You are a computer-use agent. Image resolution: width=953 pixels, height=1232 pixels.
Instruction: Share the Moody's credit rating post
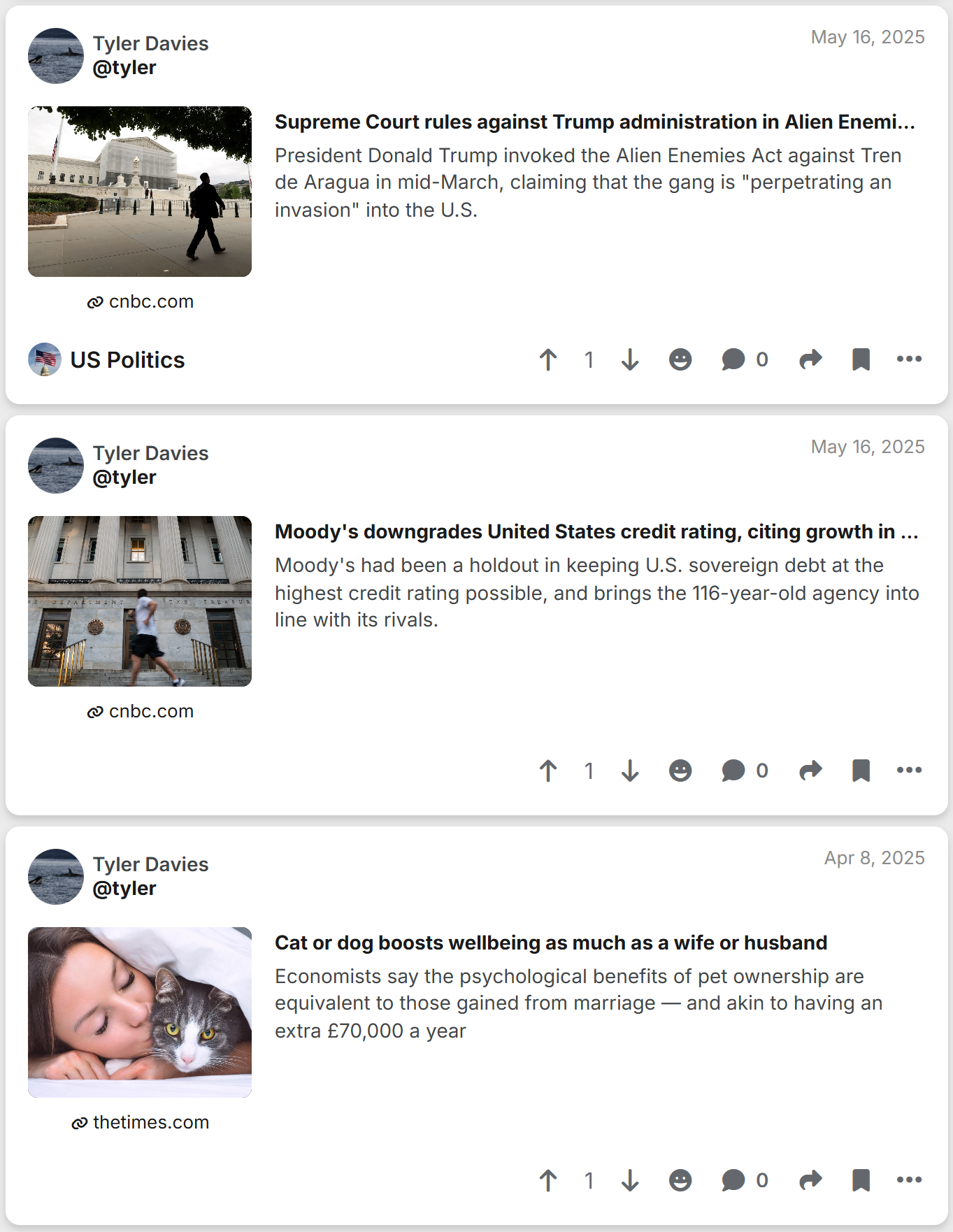tap(810, 771)
